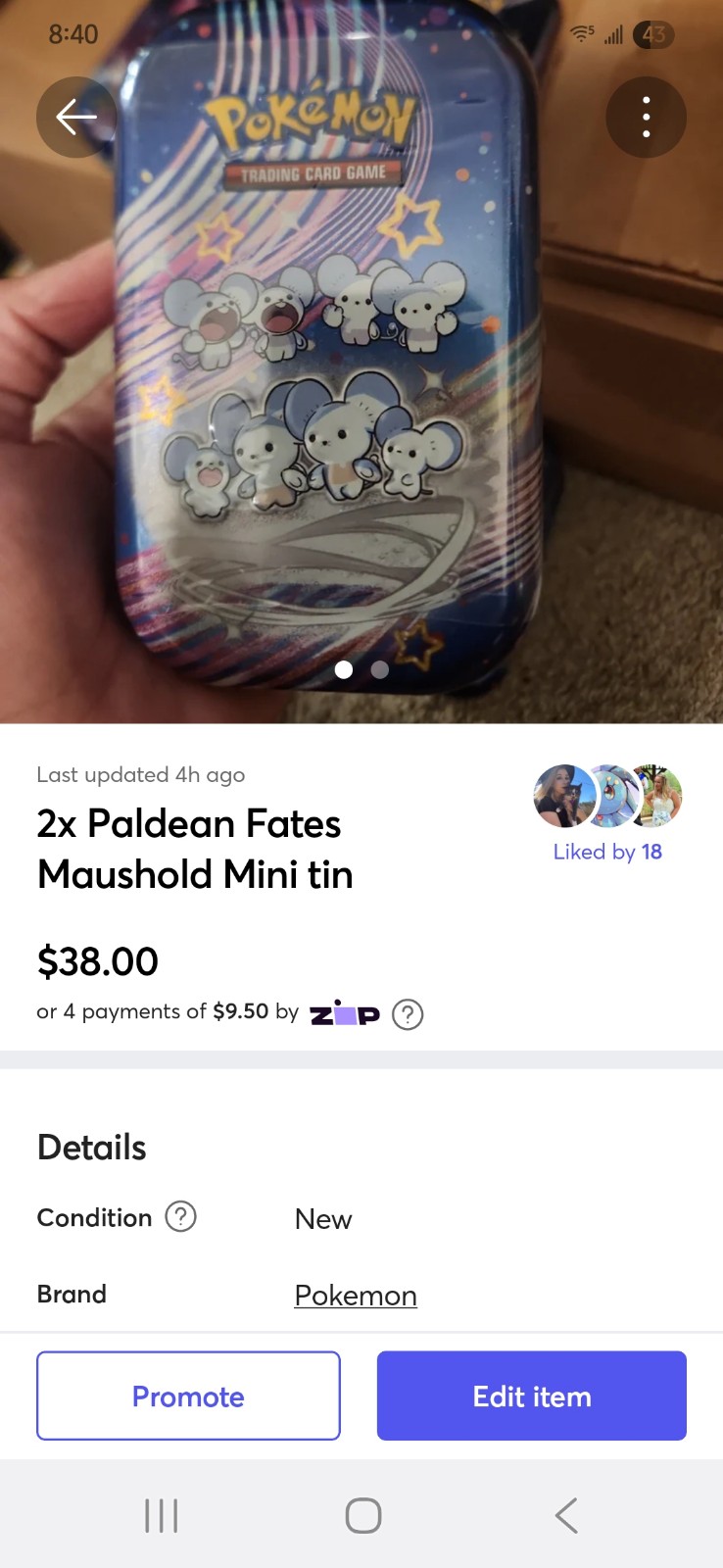This screenshot has height=1568, width=723.
Task: Open recent apps from navigation bar
Action: [161, 1515]
